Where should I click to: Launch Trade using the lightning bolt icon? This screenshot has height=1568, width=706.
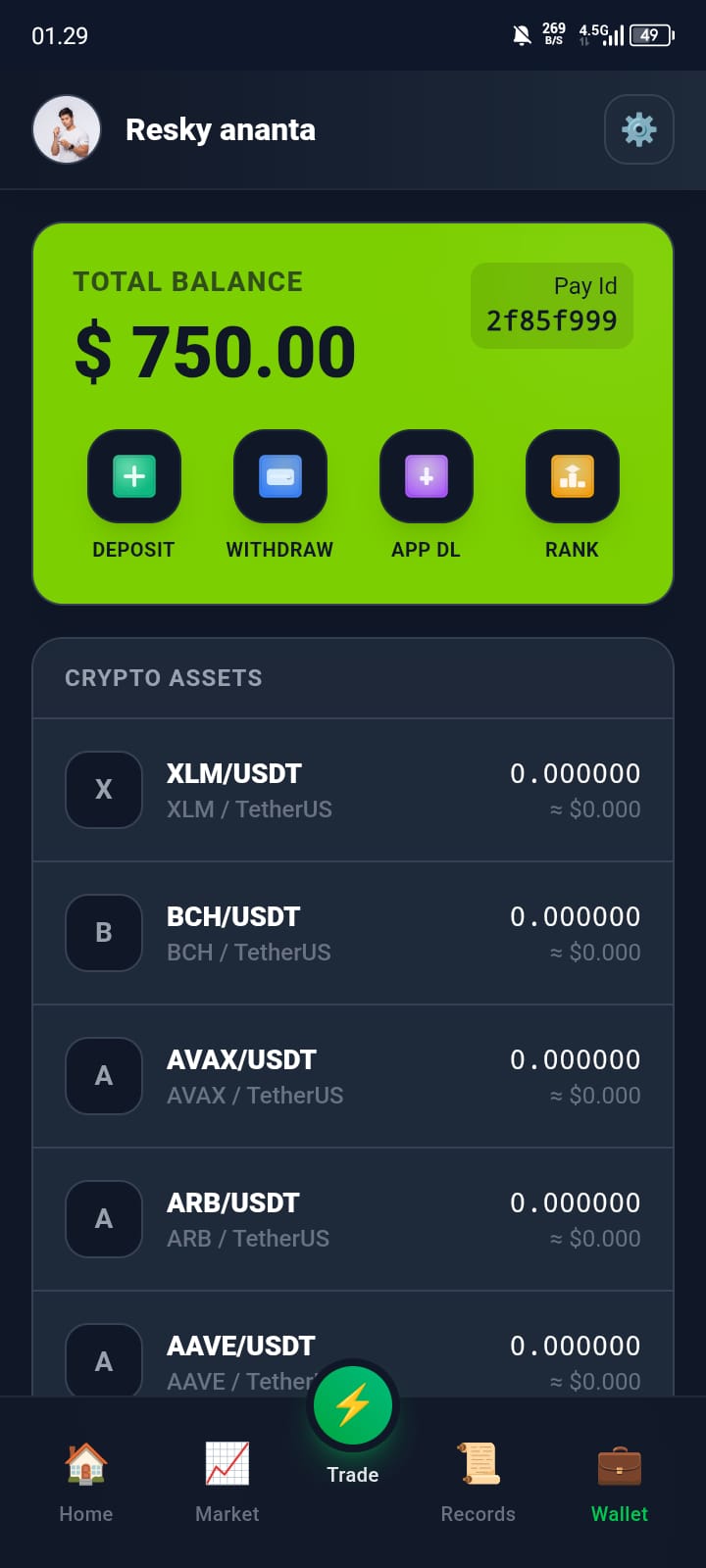pos(353,1405)
